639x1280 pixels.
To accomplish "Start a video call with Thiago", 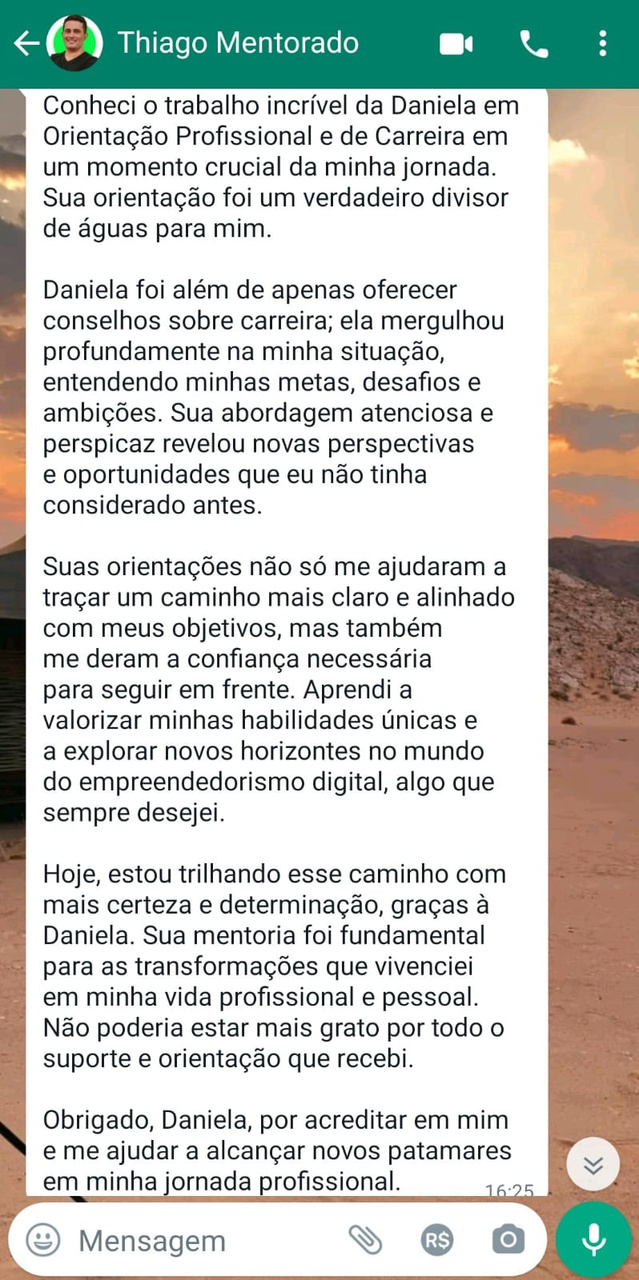I will click(x=456, y=43).
